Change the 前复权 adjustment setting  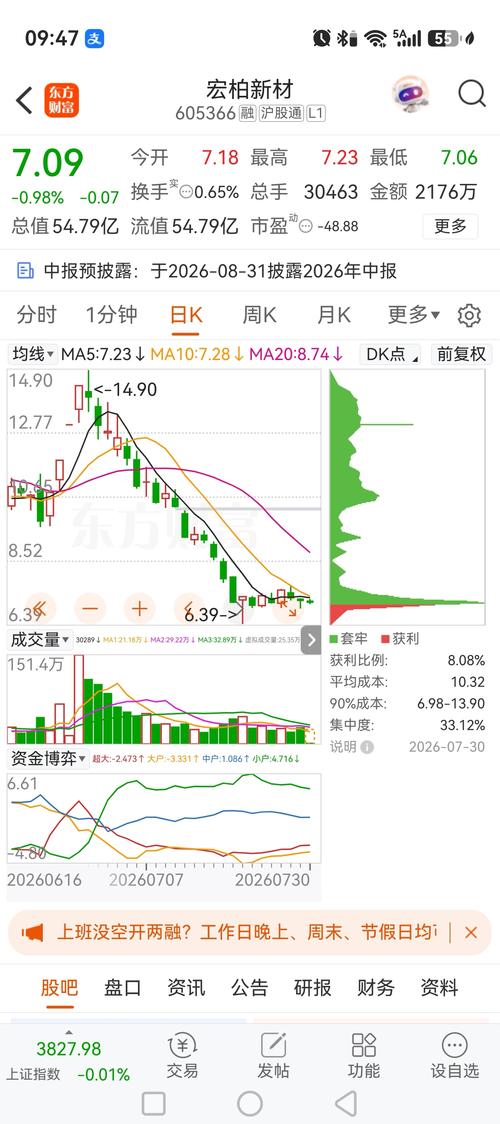pyautogui.click(x=462, y=353)
